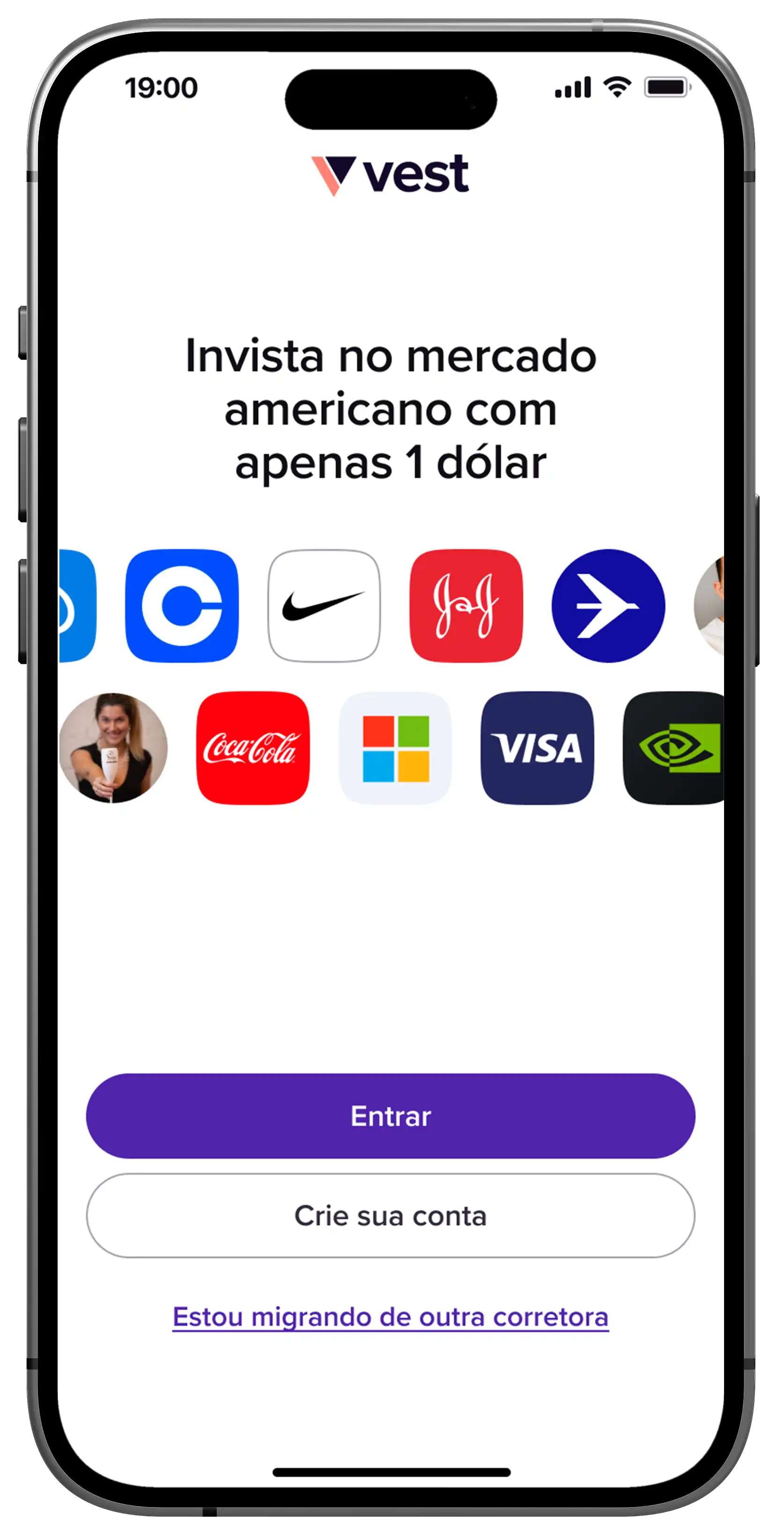
Task: Tap the Entrar button
Action: tap(390, 1115)
